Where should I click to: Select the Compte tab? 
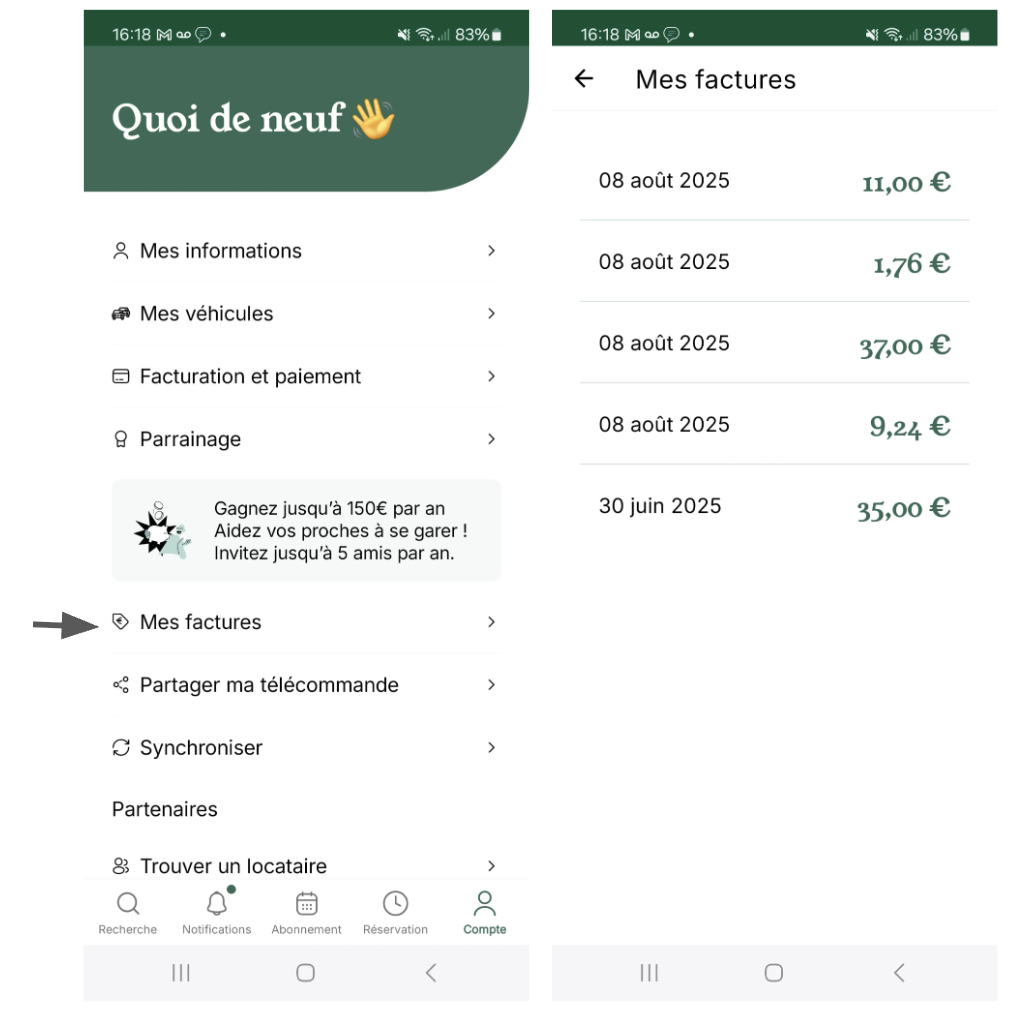click(484, 913)
